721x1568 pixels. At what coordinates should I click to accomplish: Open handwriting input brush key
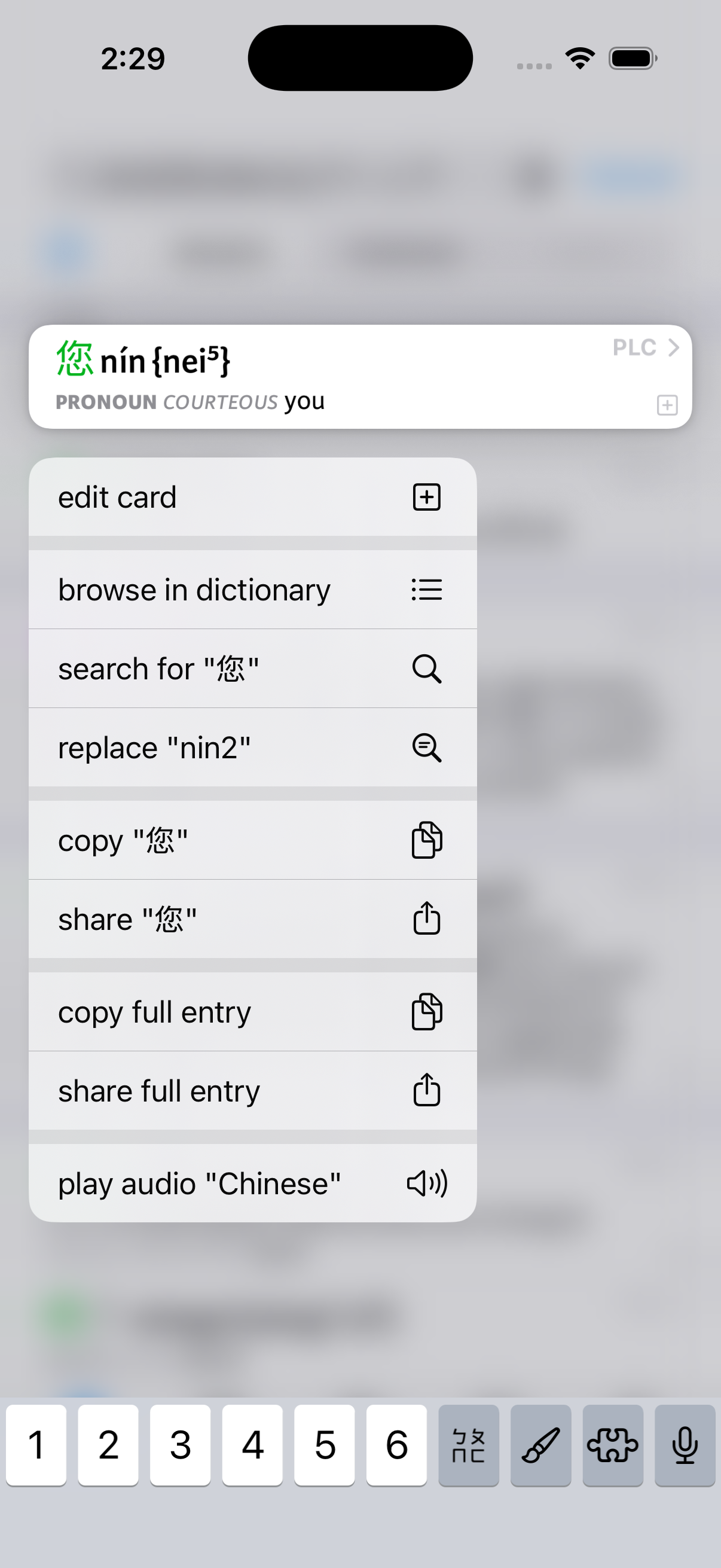coord(540,1444)
